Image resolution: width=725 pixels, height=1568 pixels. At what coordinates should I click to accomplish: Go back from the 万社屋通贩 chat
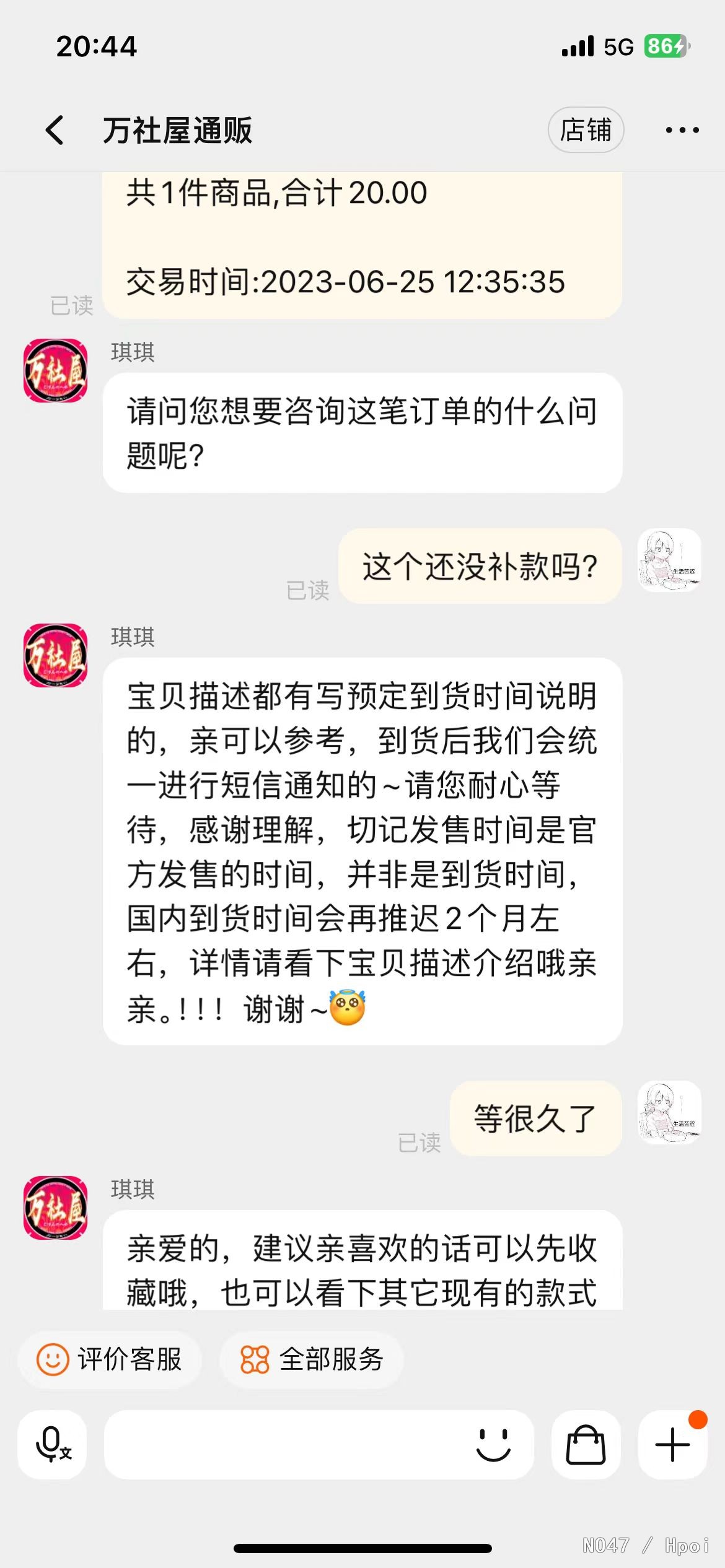click(55, 131)
